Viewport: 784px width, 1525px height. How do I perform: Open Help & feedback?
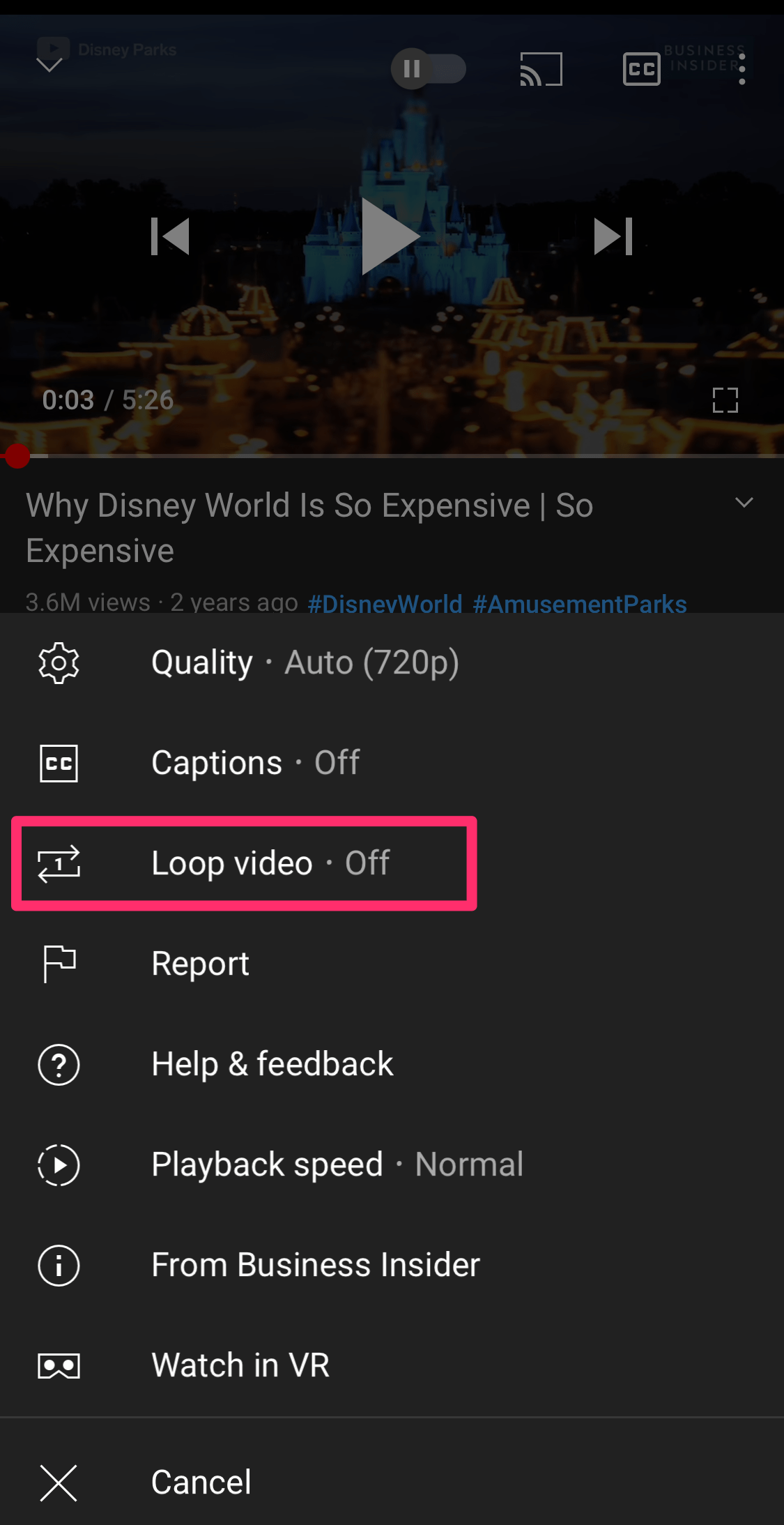pos(392,1064)
